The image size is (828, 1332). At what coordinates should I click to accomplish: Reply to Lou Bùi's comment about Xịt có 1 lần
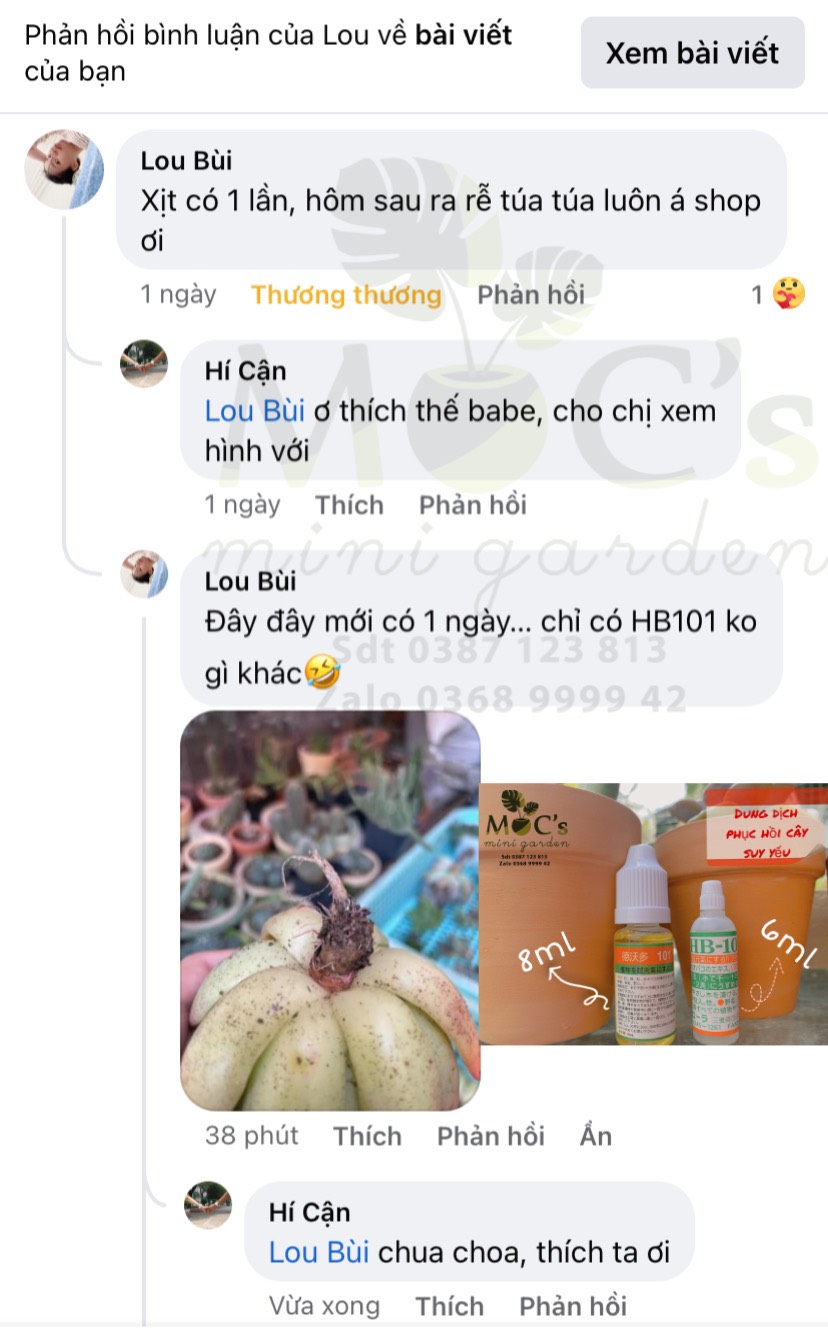tap(531, 294)
